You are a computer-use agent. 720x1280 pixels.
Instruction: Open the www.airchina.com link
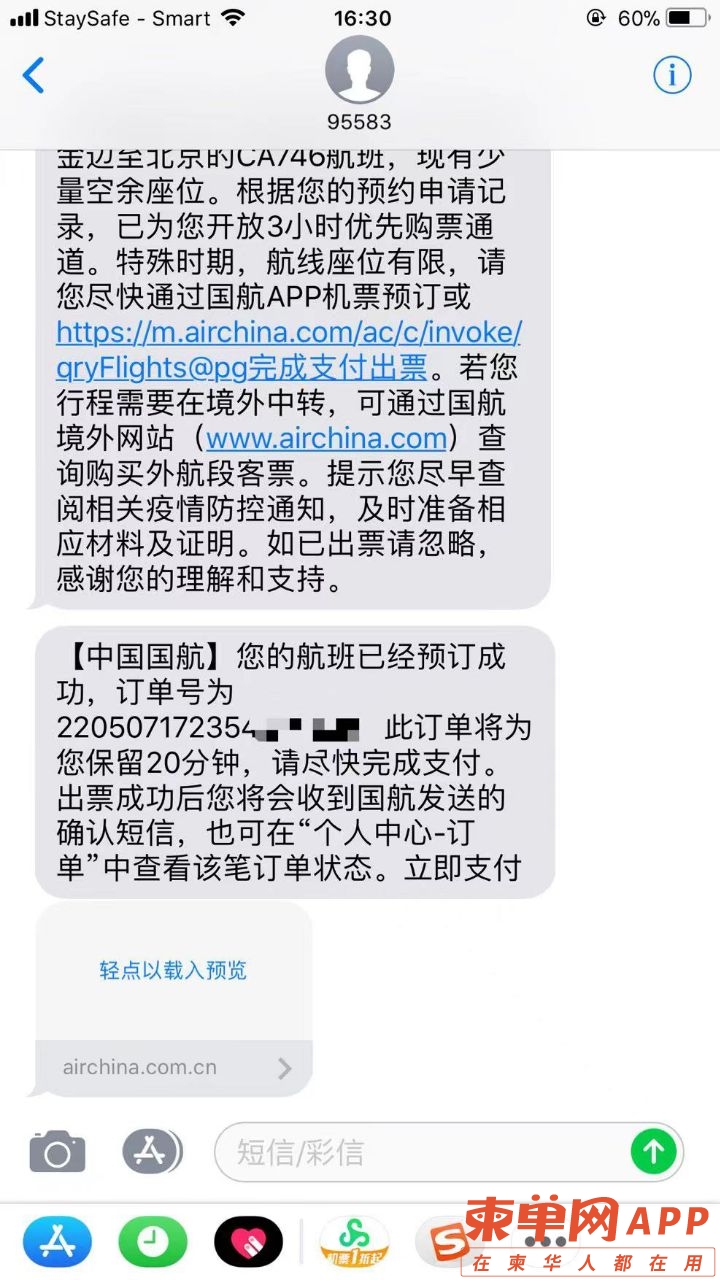click(x=326, y=438)
